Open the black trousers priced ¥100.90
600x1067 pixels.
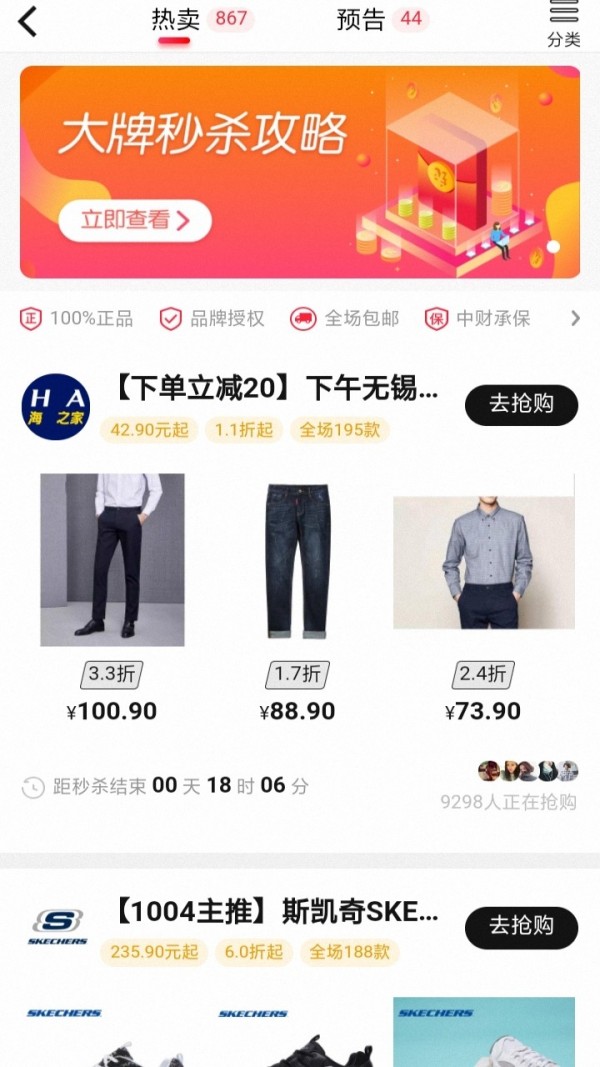pos(112,560)
